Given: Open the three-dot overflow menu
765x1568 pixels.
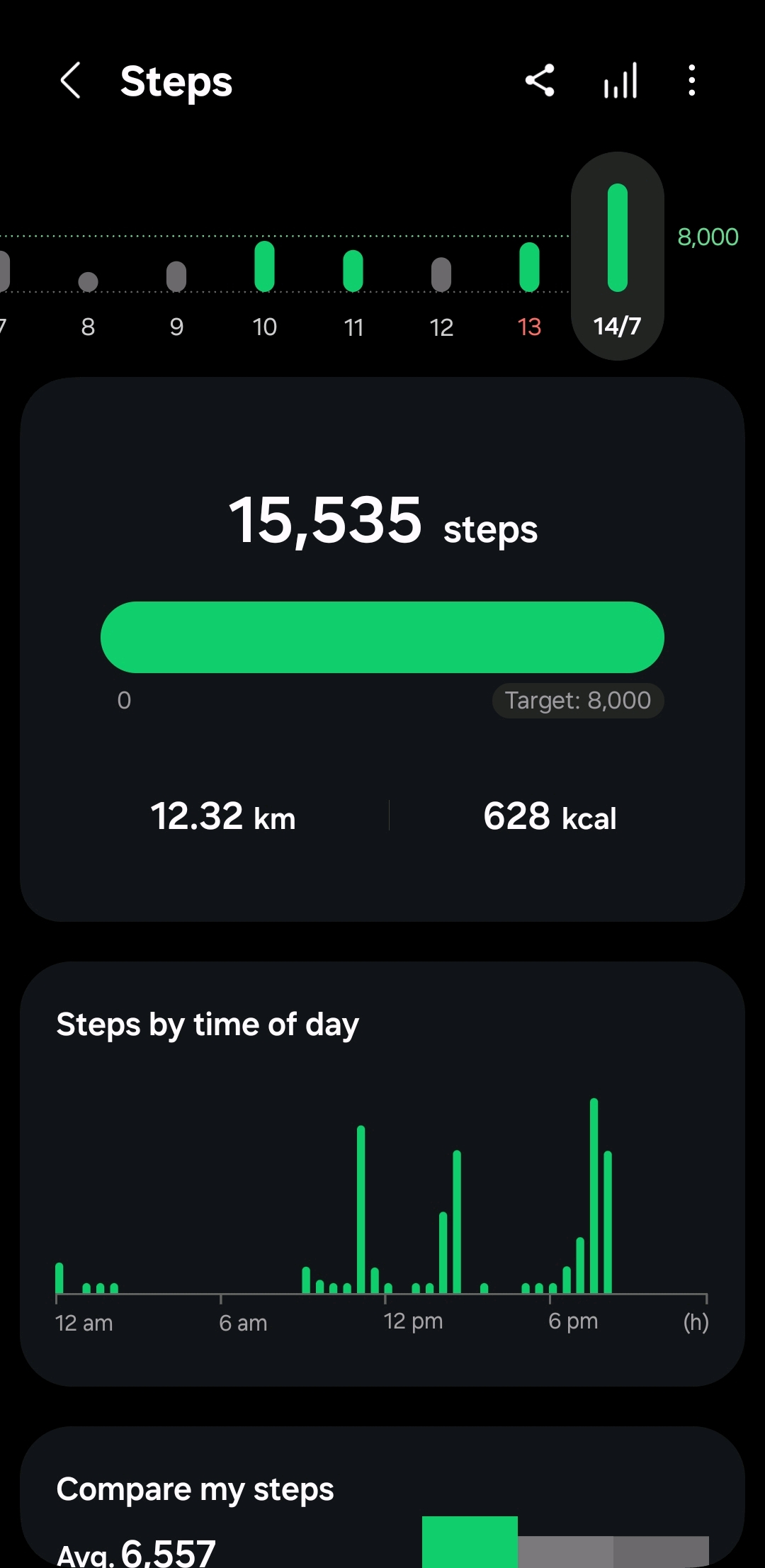Looking at the screenshot, I should 692,80.
